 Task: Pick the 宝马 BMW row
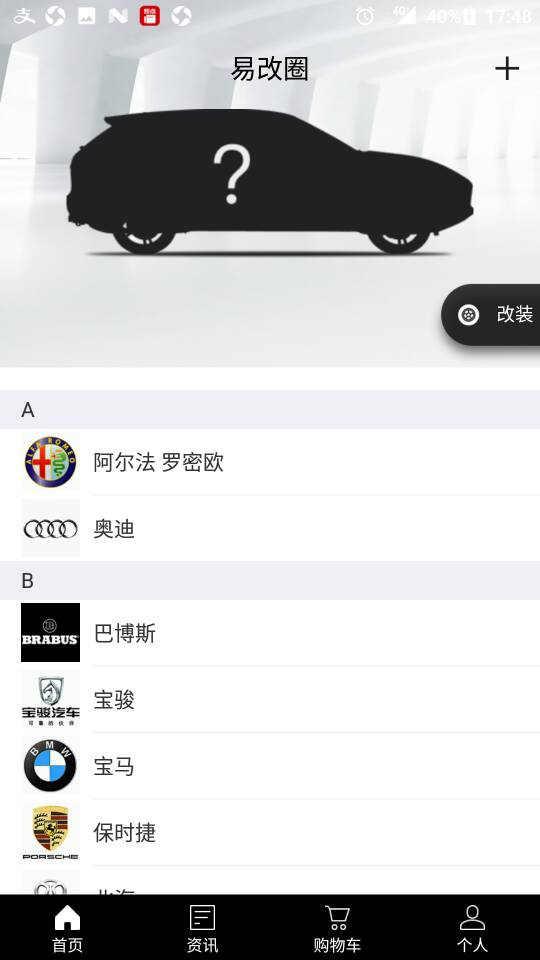pos(270,766)
